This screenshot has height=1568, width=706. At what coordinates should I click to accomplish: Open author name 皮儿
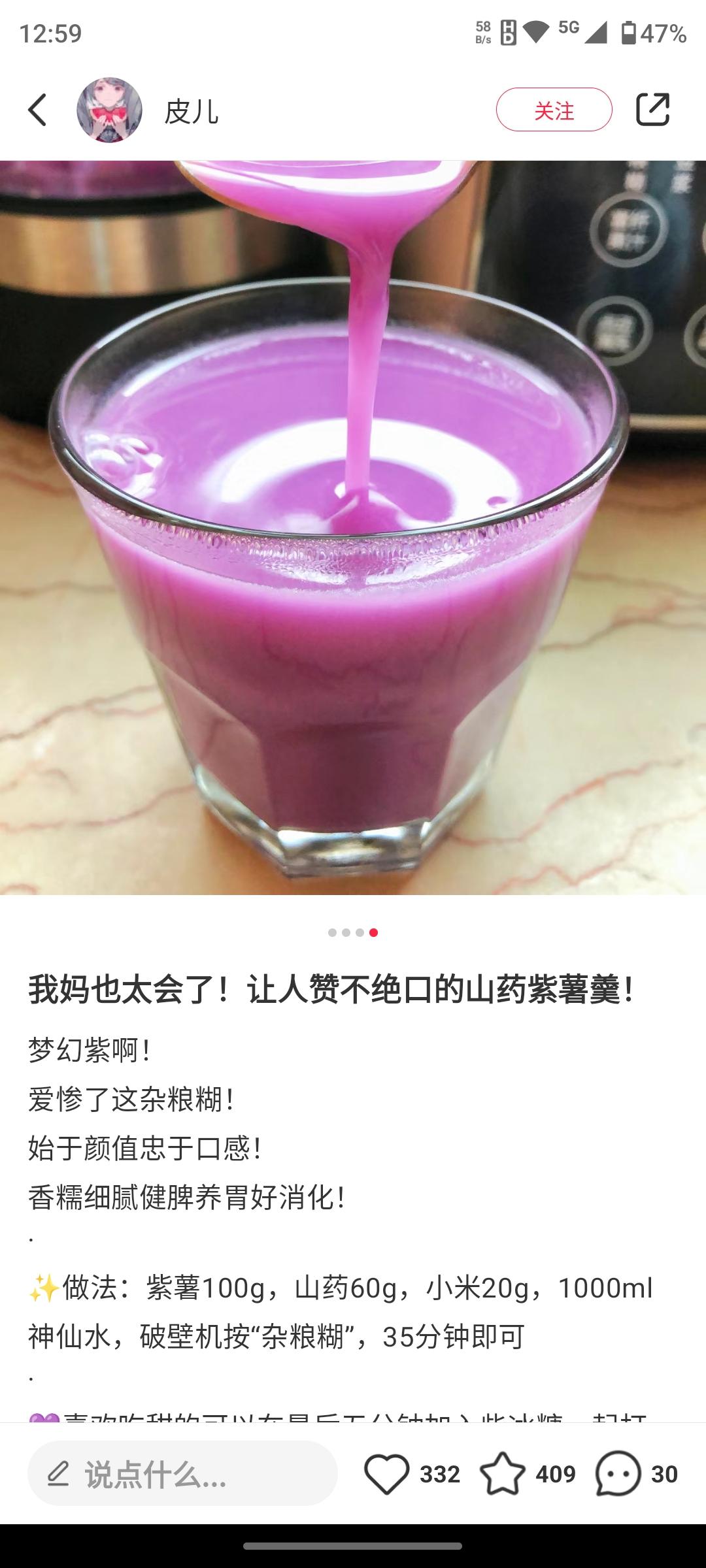coord(191,111)
